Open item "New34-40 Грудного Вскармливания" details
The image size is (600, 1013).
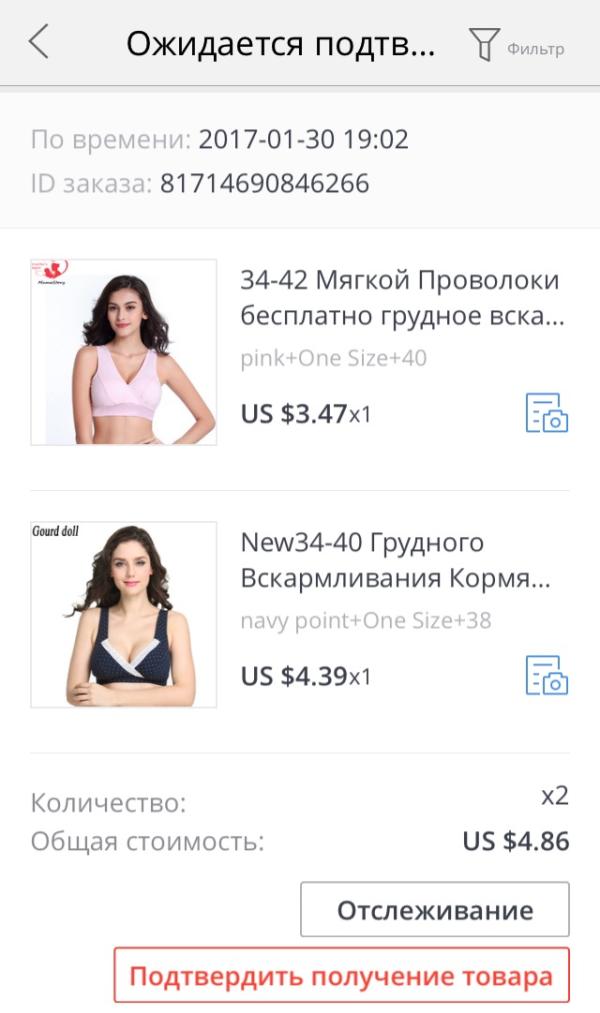[396, 560]
